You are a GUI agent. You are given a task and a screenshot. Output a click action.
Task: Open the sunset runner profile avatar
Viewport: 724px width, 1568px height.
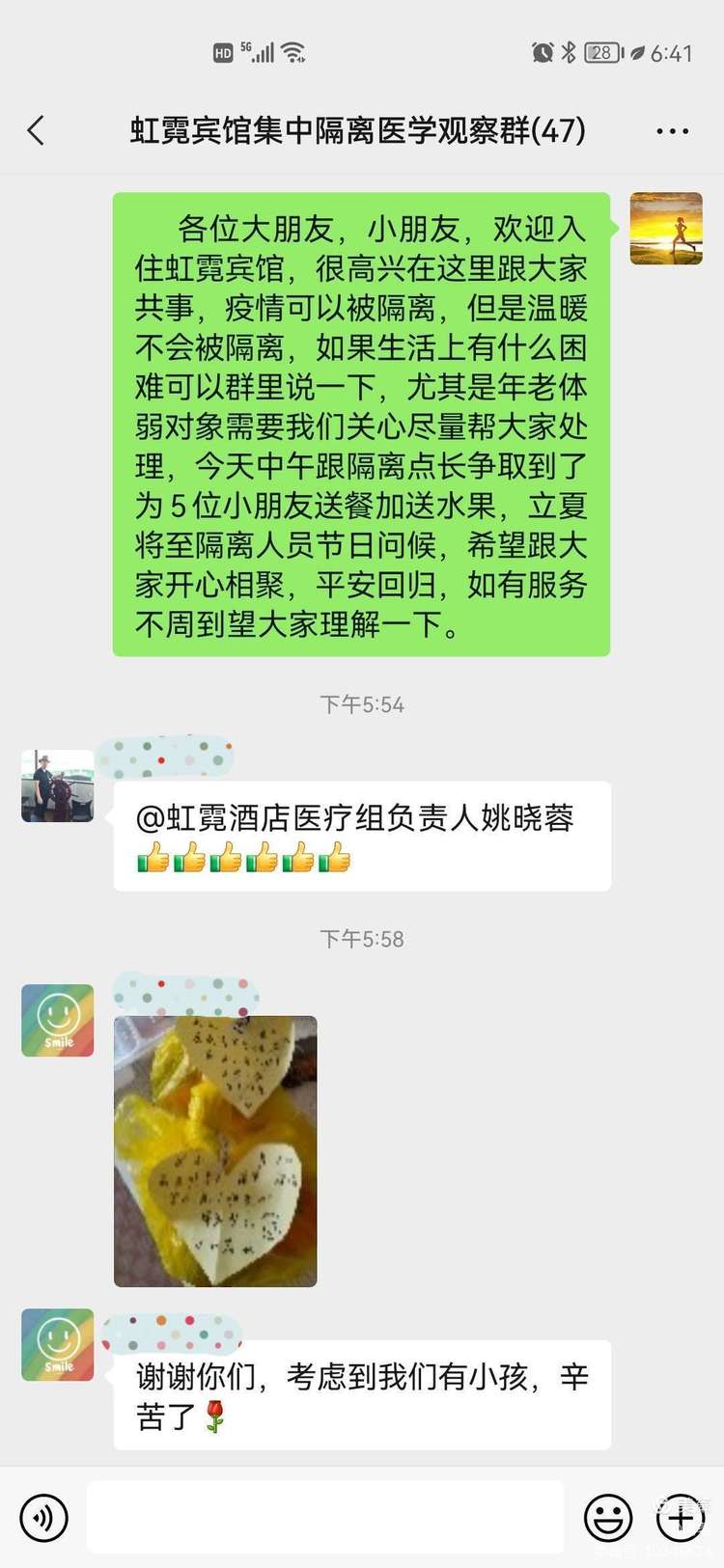[x=665, y=229]
